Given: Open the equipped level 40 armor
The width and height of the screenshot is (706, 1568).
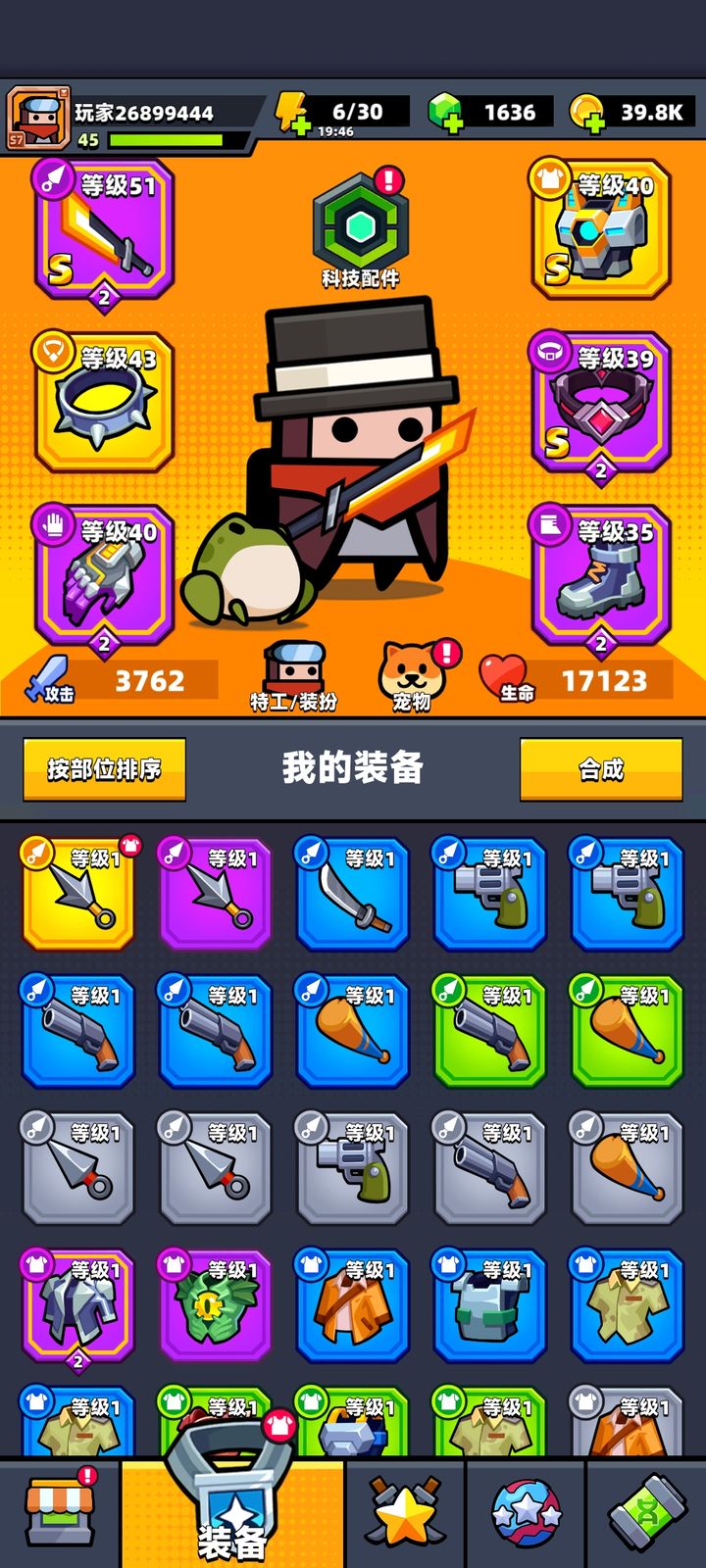Looking at the screenshot, I should point(601,229).
